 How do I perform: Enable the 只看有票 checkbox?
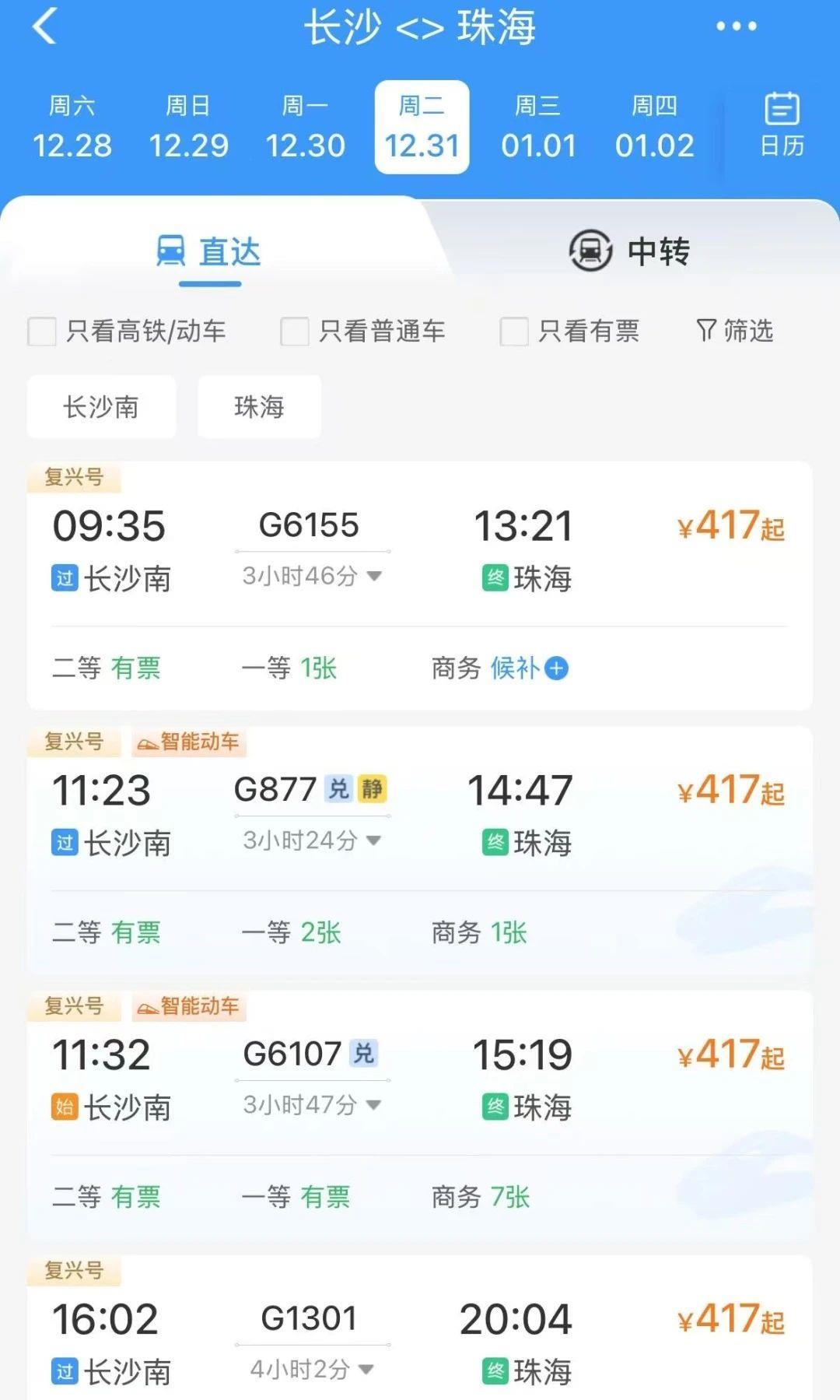514,332
